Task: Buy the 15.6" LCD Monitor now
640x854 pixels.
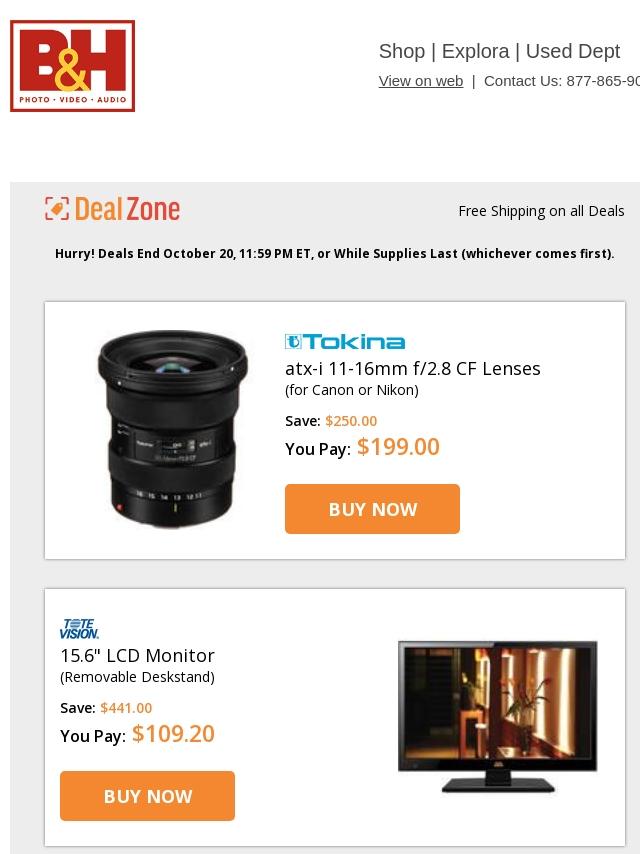Action: click(147, 796)
